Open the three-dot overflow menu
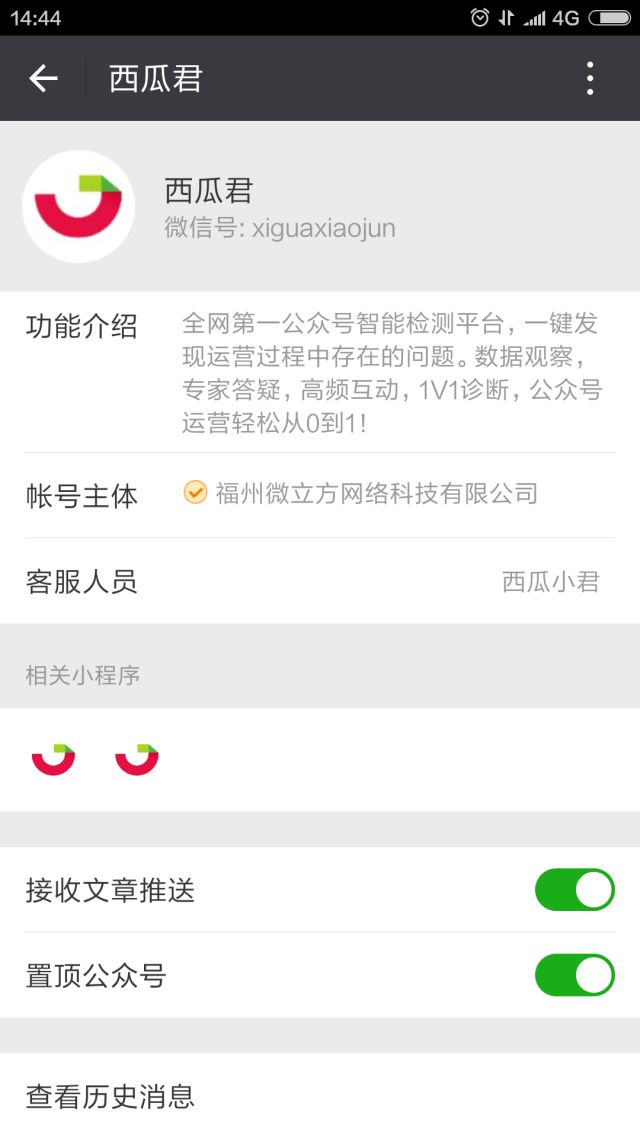The height and width of the screenshot is (1138, 640). point(590,78)
